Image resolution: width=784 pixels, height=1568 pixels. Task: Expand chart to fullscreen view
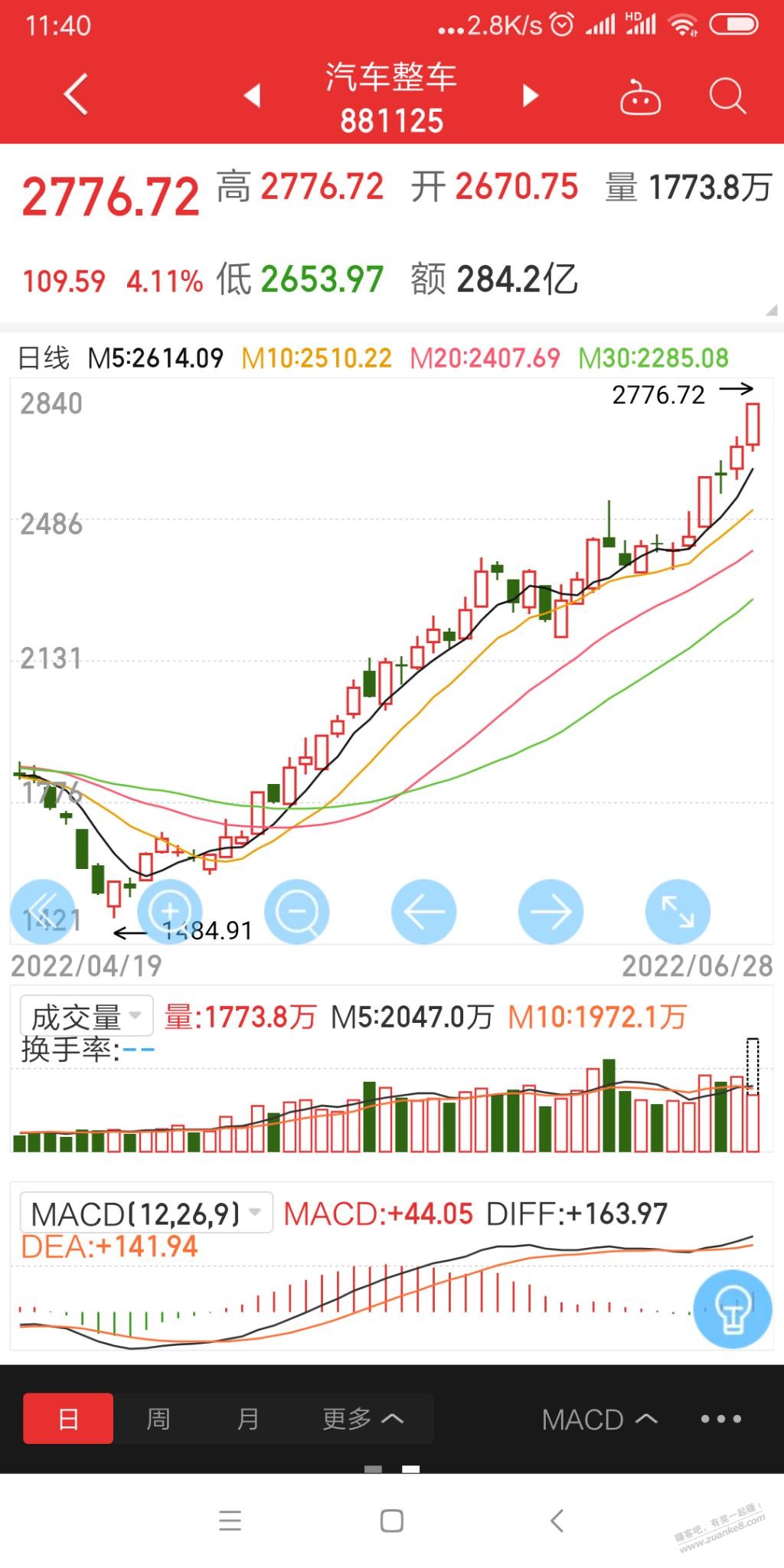[678, 912]
